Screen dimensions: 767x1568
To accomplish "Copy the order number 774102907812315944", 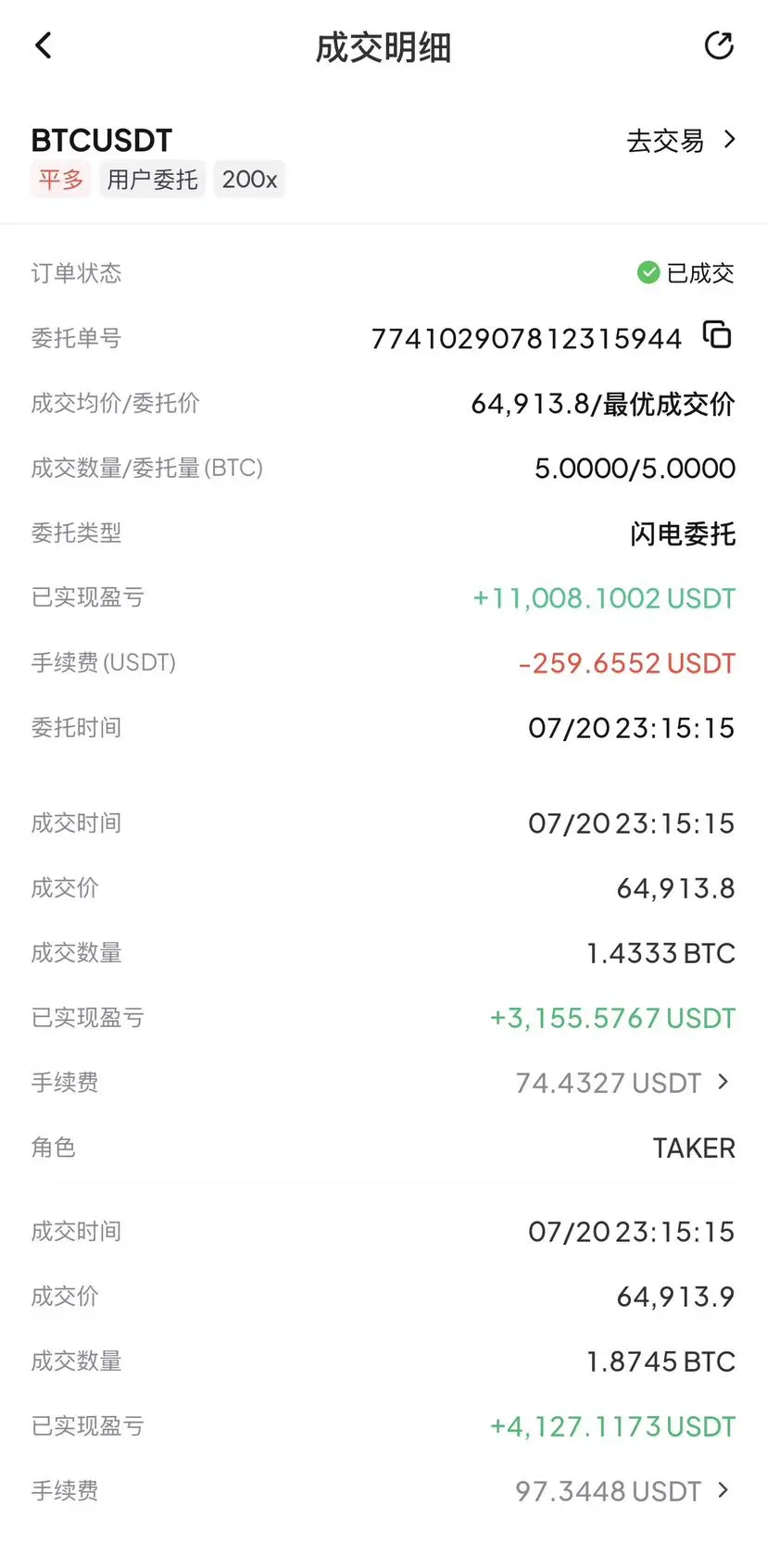I will 718,335.
